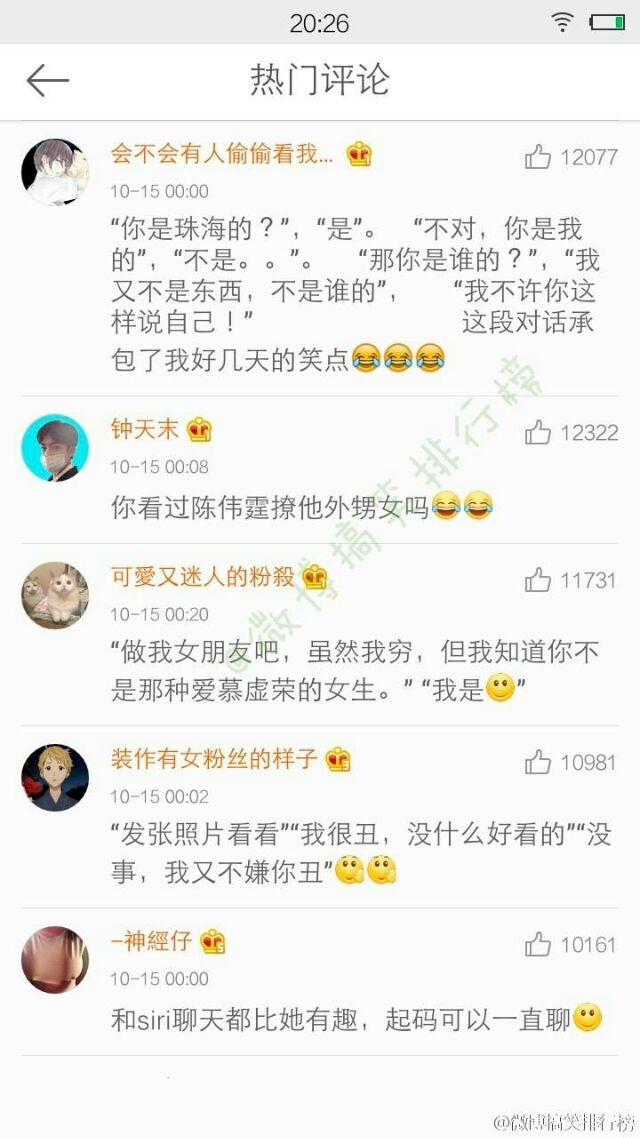Open -神經仔's avatar picture
Viewport: 640px width, 1138px height.
click(x=55, y=959)
